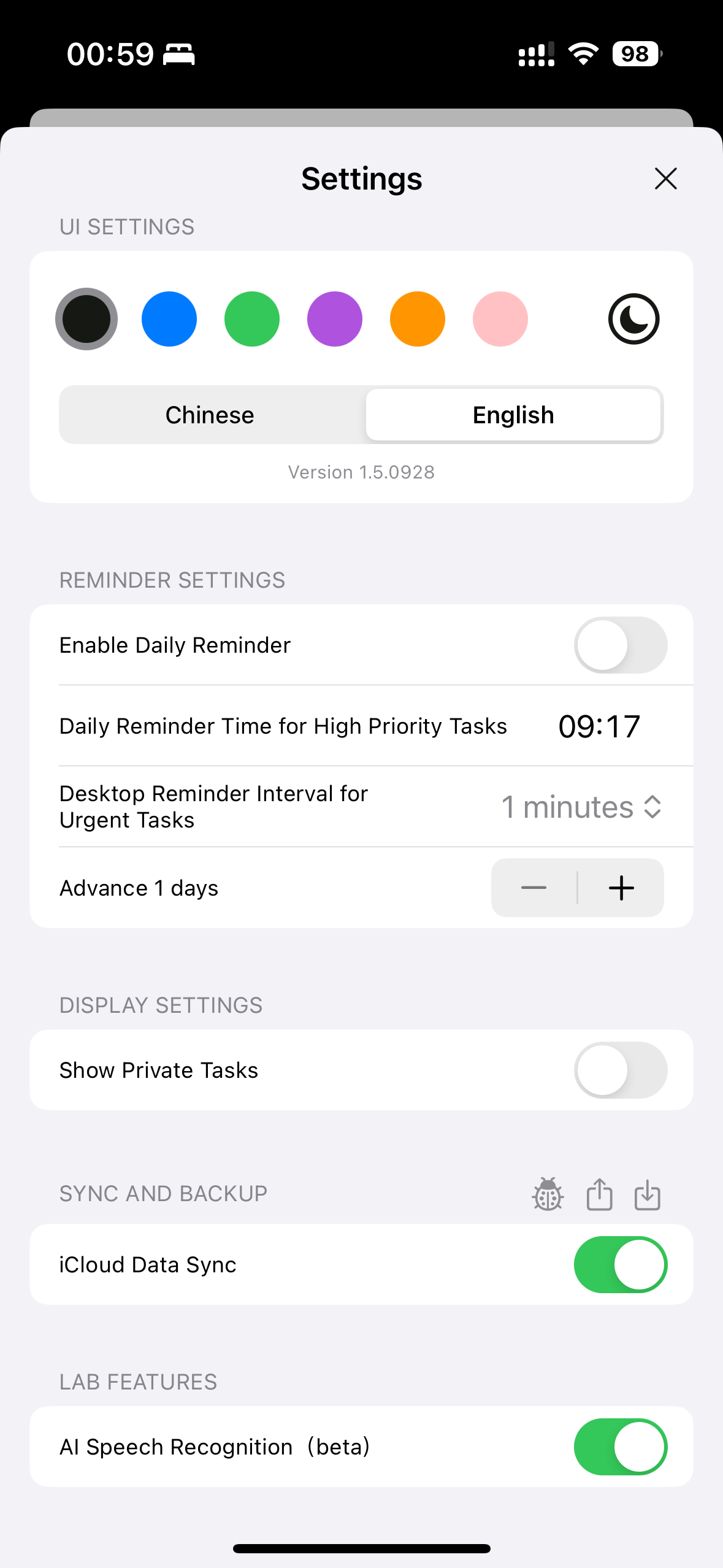Select the purple theme color
The width and height of the screenshot is (723, 1568).
[335, 319]
